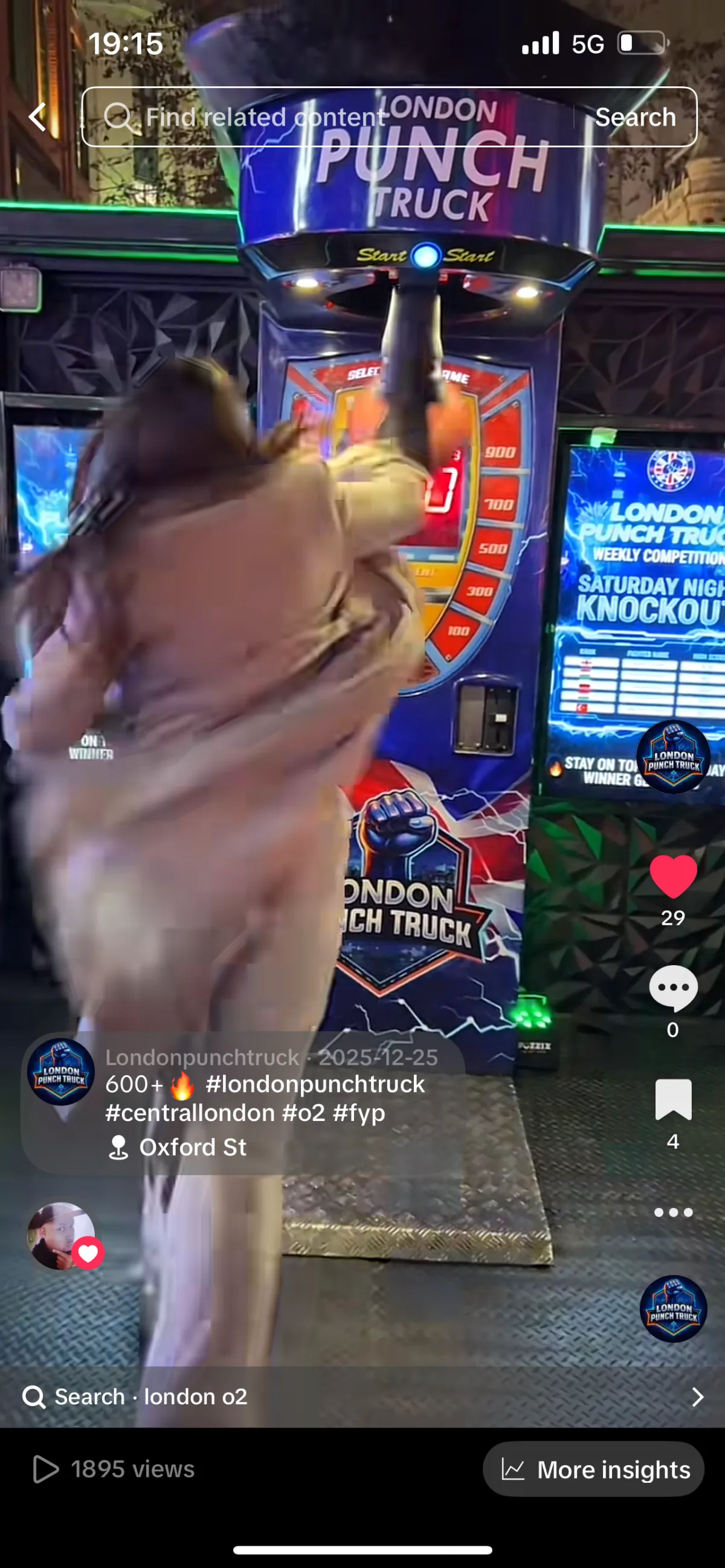Open the comments bubble icon
The height and width of the screenshot is (1568, 725).
coord(672,988)
